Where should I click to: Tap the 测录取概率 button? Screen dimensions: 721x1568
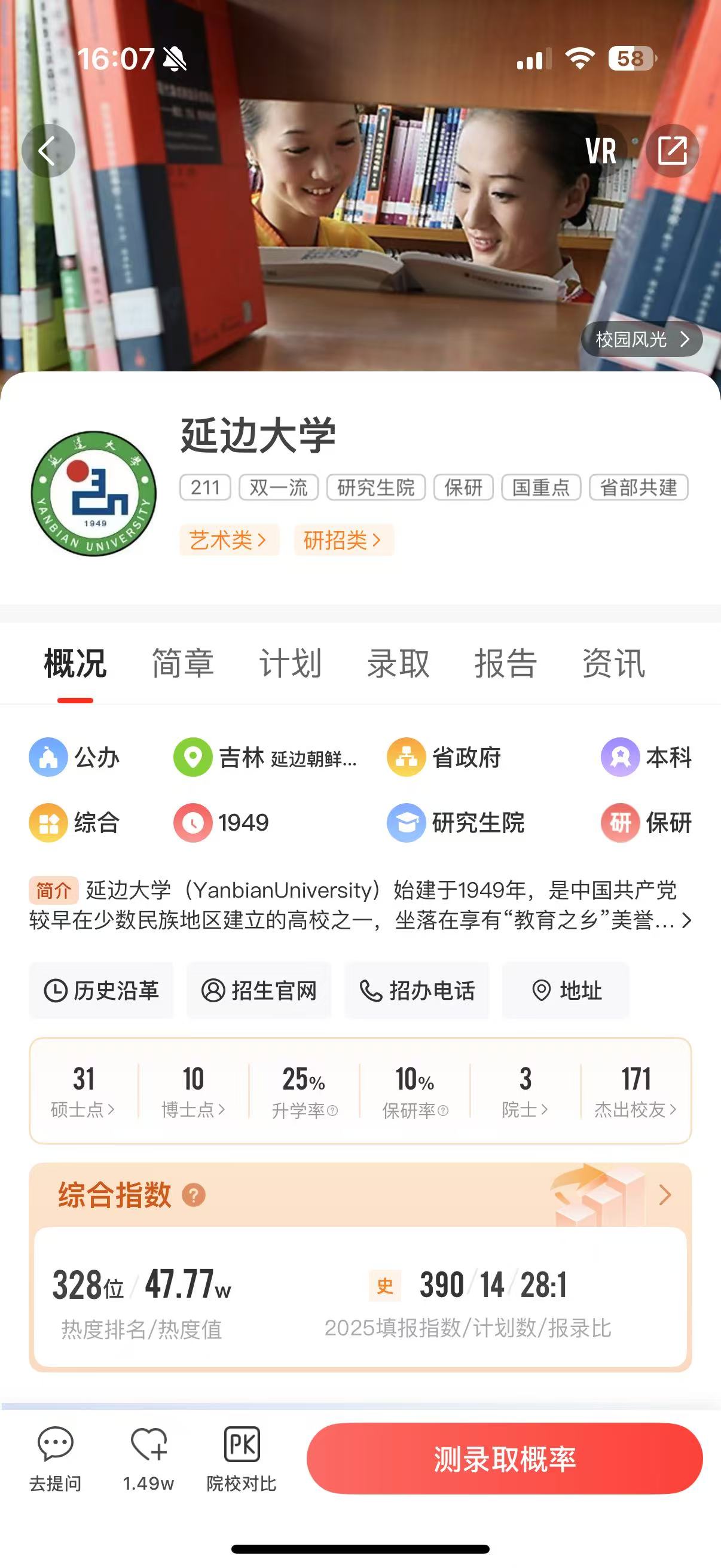pyautogui.click(x=505, y=1459)
